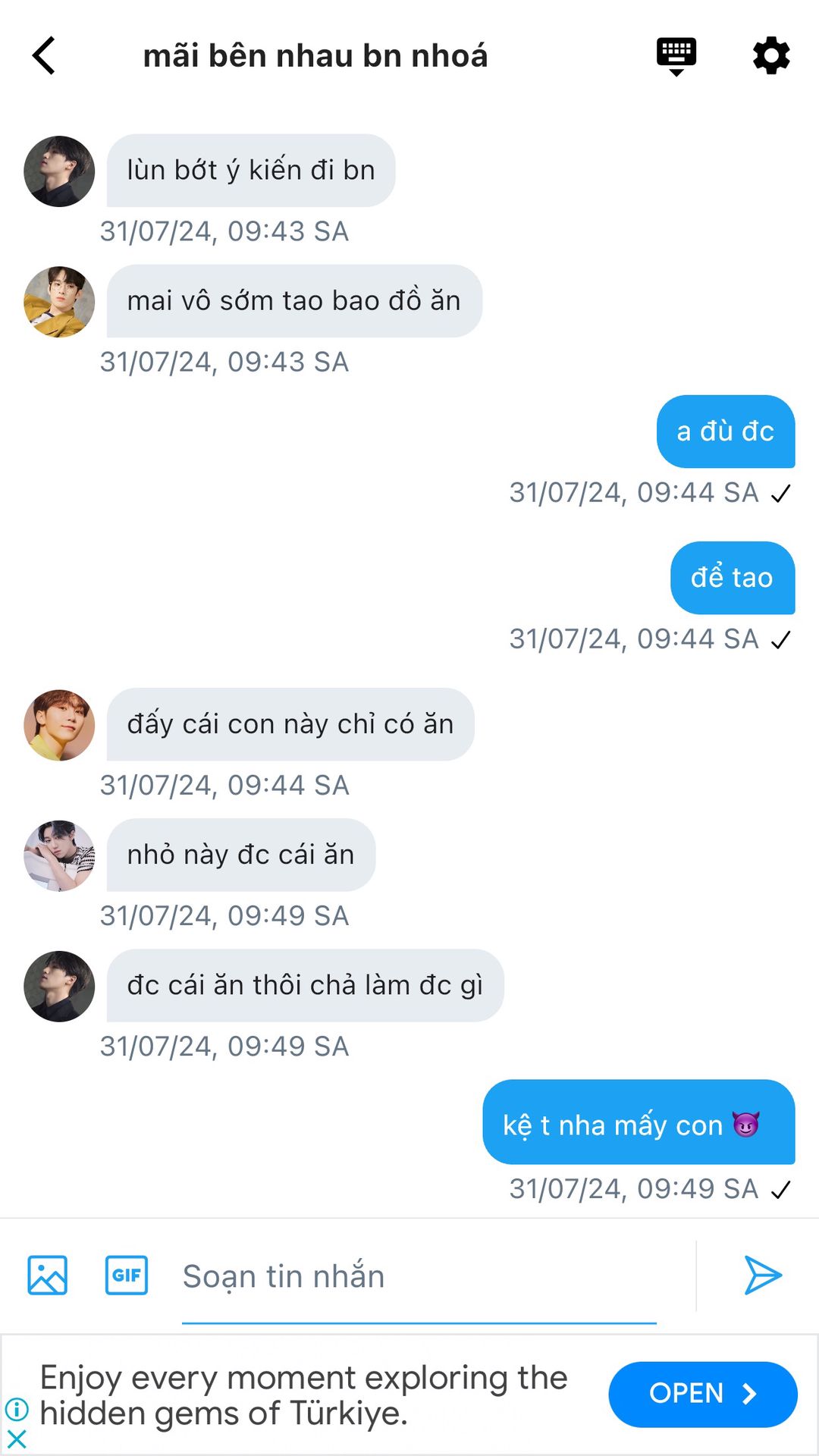Open the GIF picker
819x1456 pixels.
click(x=127, y=1275)
